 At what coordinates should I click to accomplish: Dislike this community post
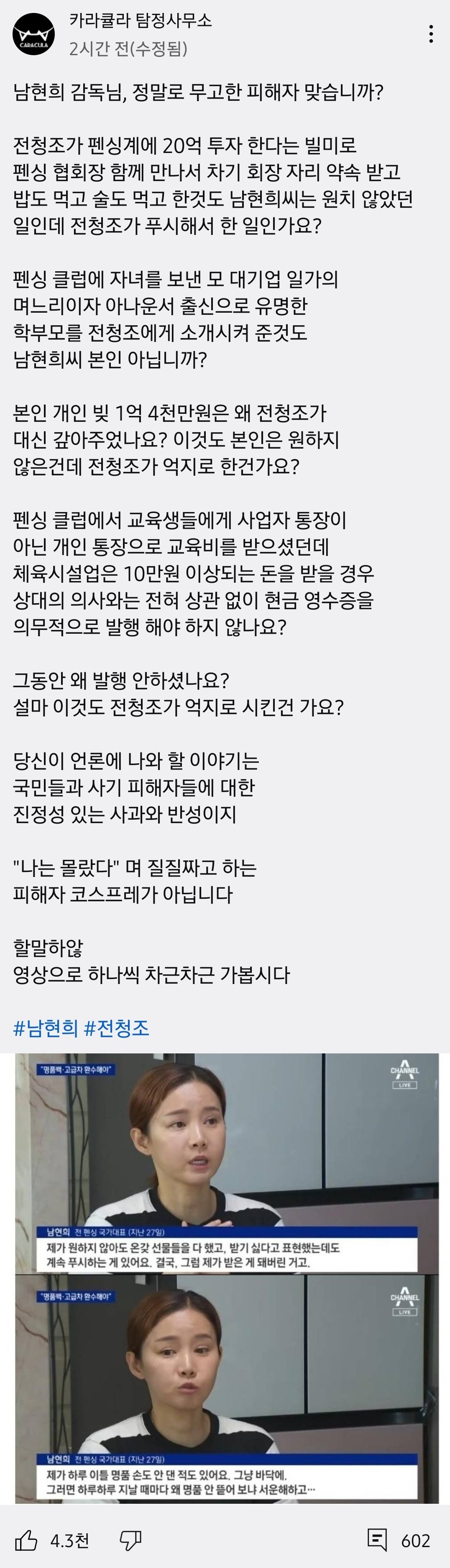pyautogui.click(x=130, y=1540)
